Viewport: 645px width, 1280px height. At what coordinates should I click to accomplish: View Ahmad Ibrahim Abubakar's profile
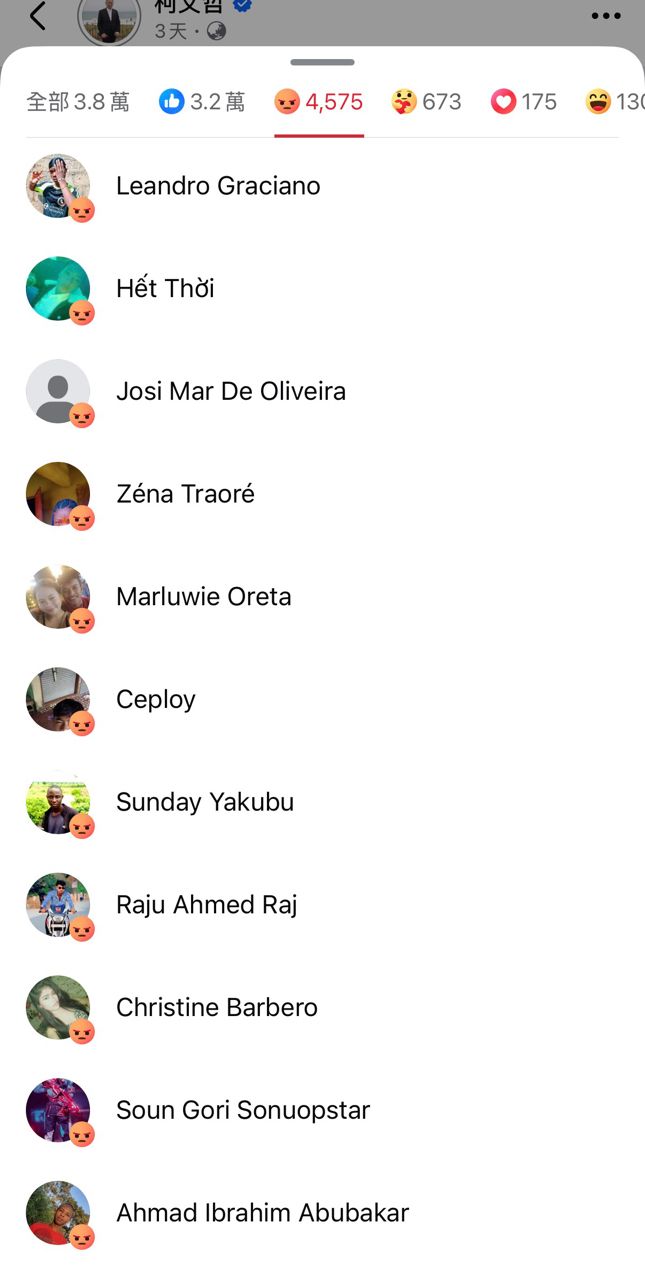[262, 1213]
